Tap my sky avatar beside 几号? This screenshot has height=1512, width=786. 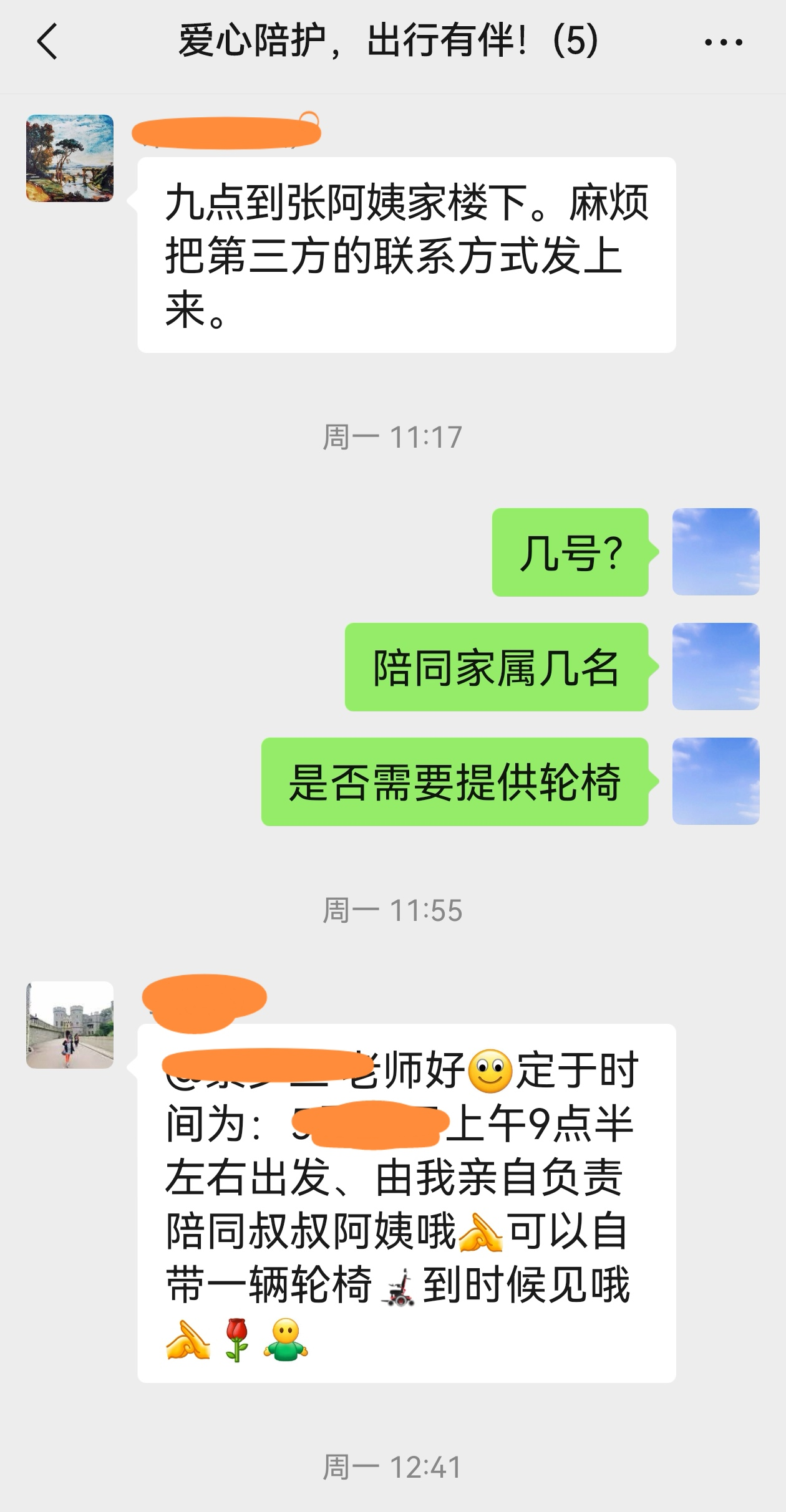coord(716,552)
